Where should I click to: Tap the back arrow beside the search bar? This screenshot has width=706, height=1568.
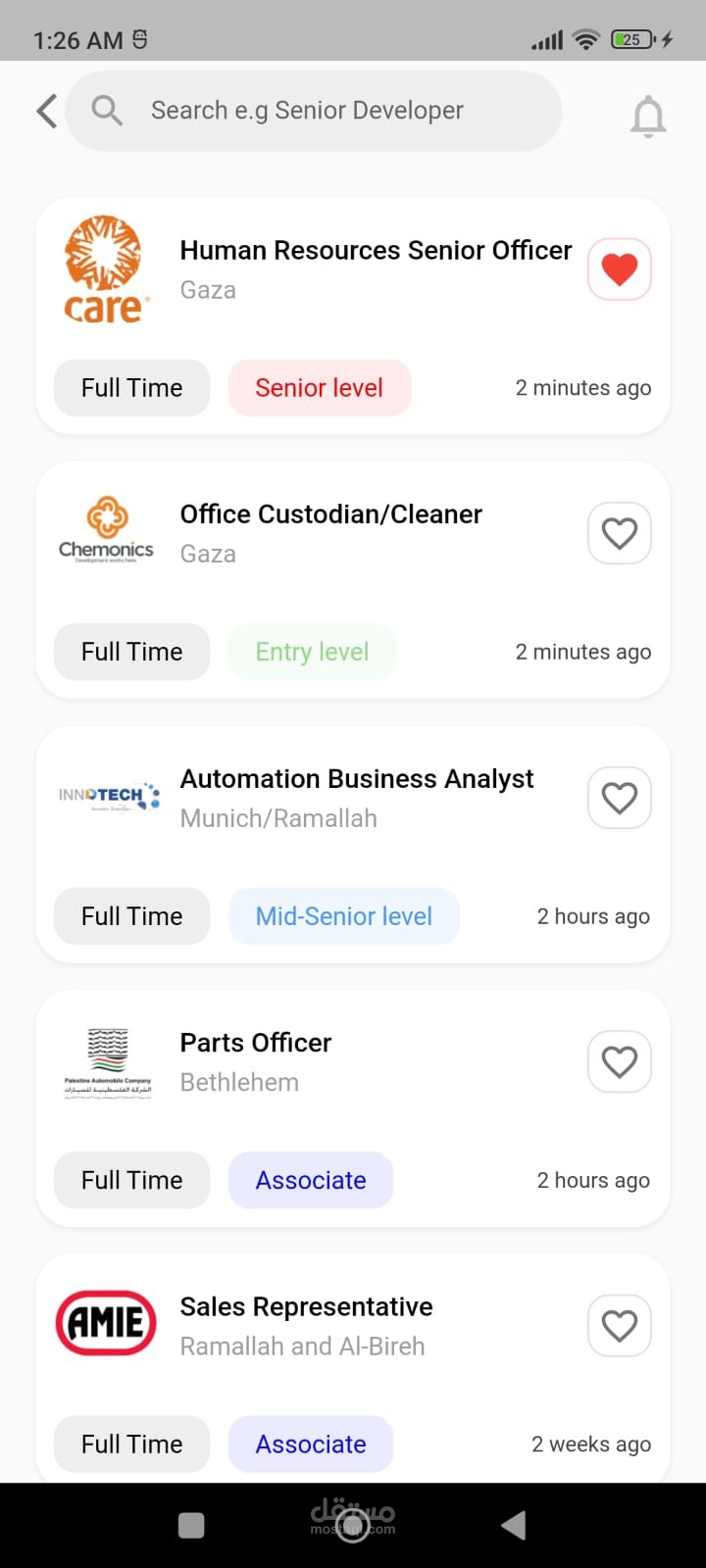click(46, 111)
